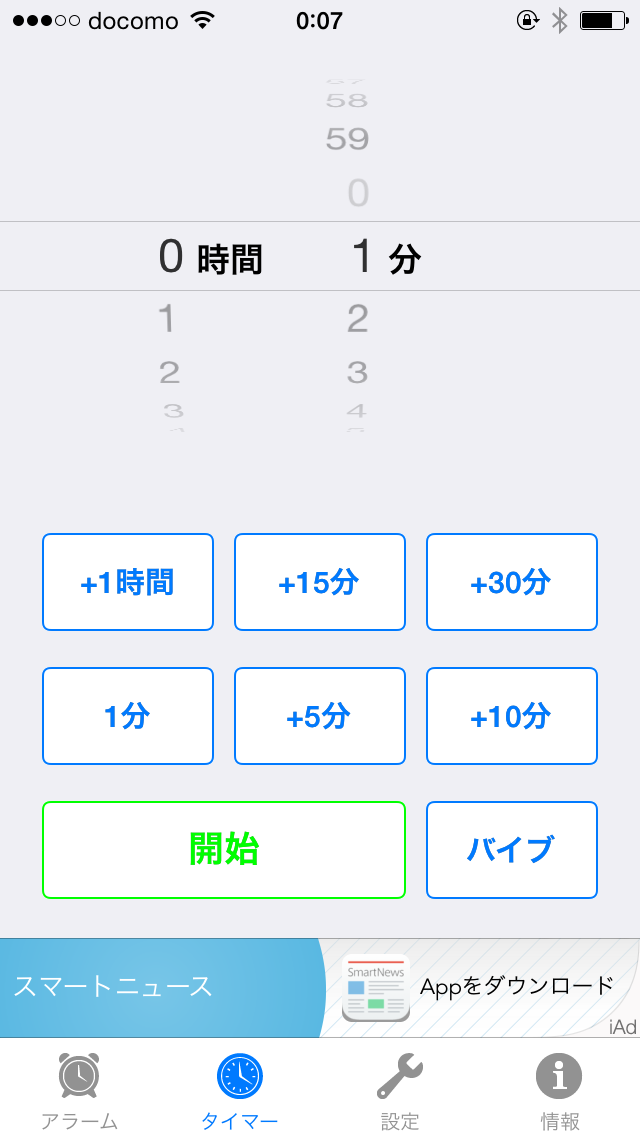This screenshot has width=640, height=1136.
Task: Toggle the バイブ vibration button
Action: pyautogui.click(x=512, y=850)
